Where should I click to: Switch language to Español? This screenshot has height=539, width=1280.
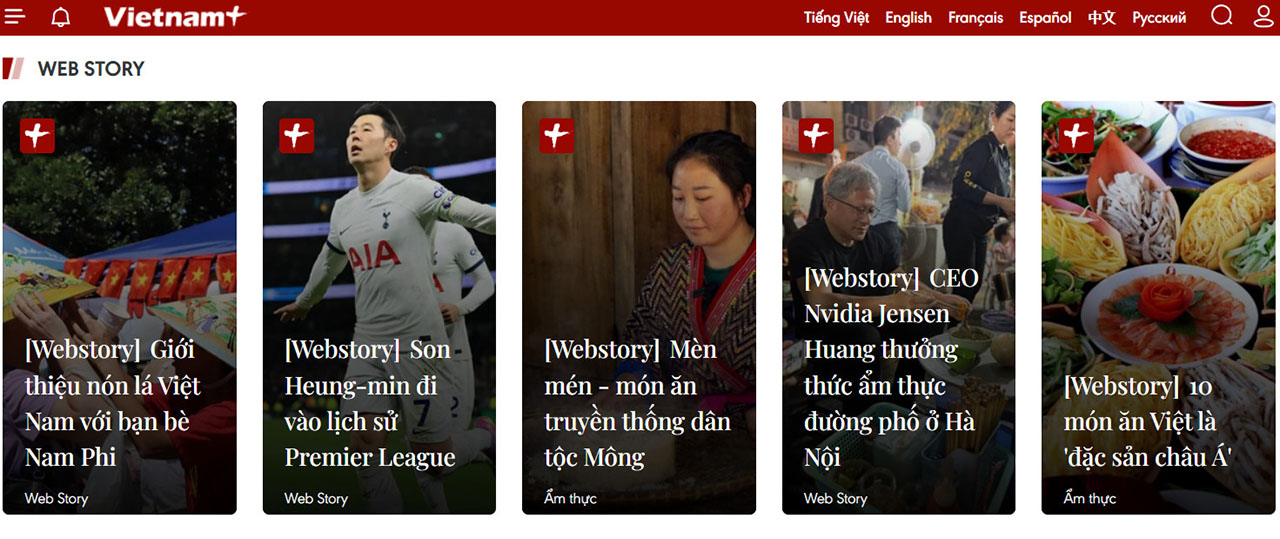[1045, 18]
